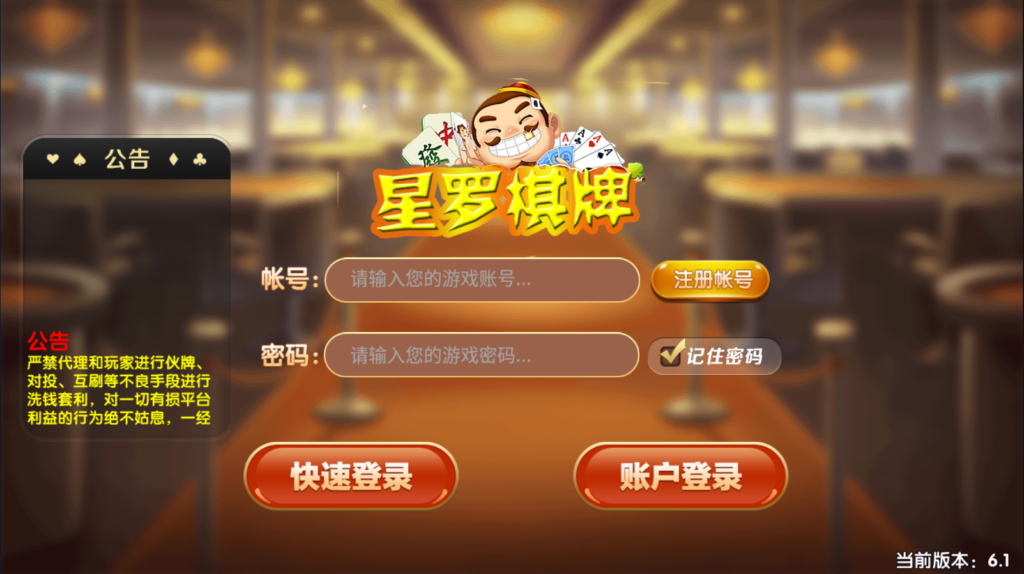
Task: Focus the 密码 password field
Action: pos(481,355)
